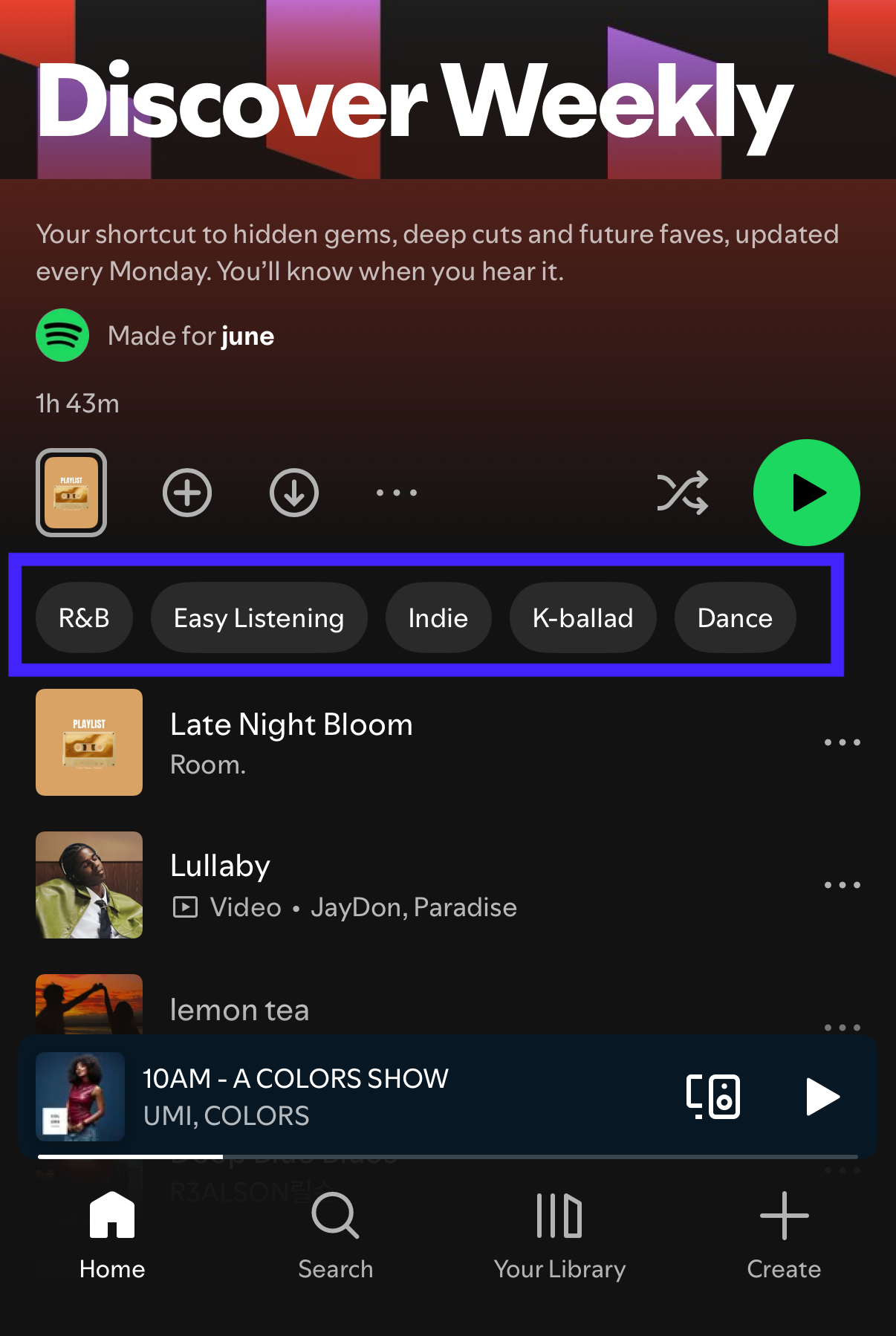Go to Your Library tab
Screen dimensions: 896x1336
(559, 1235)
